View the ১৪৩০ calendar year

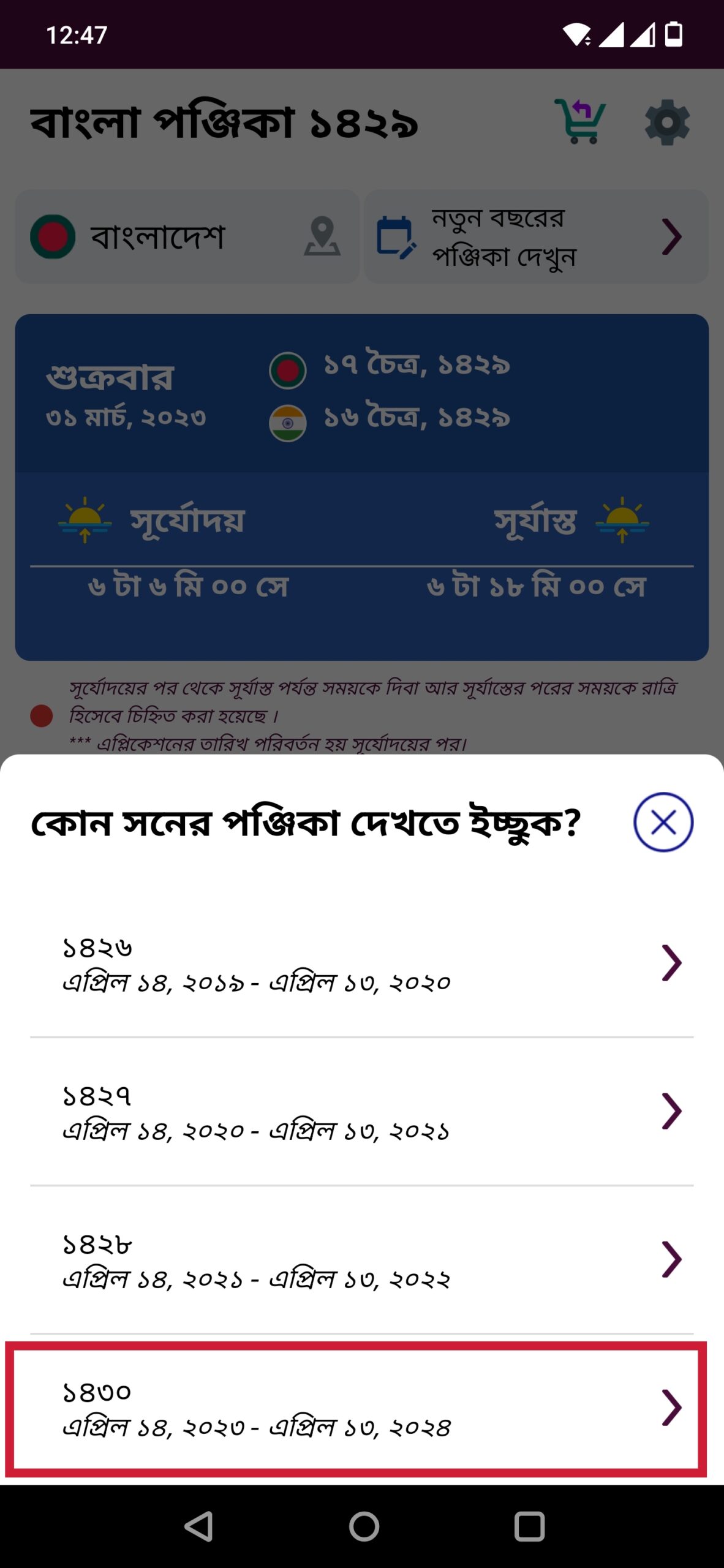click(x=361, y=1409)
